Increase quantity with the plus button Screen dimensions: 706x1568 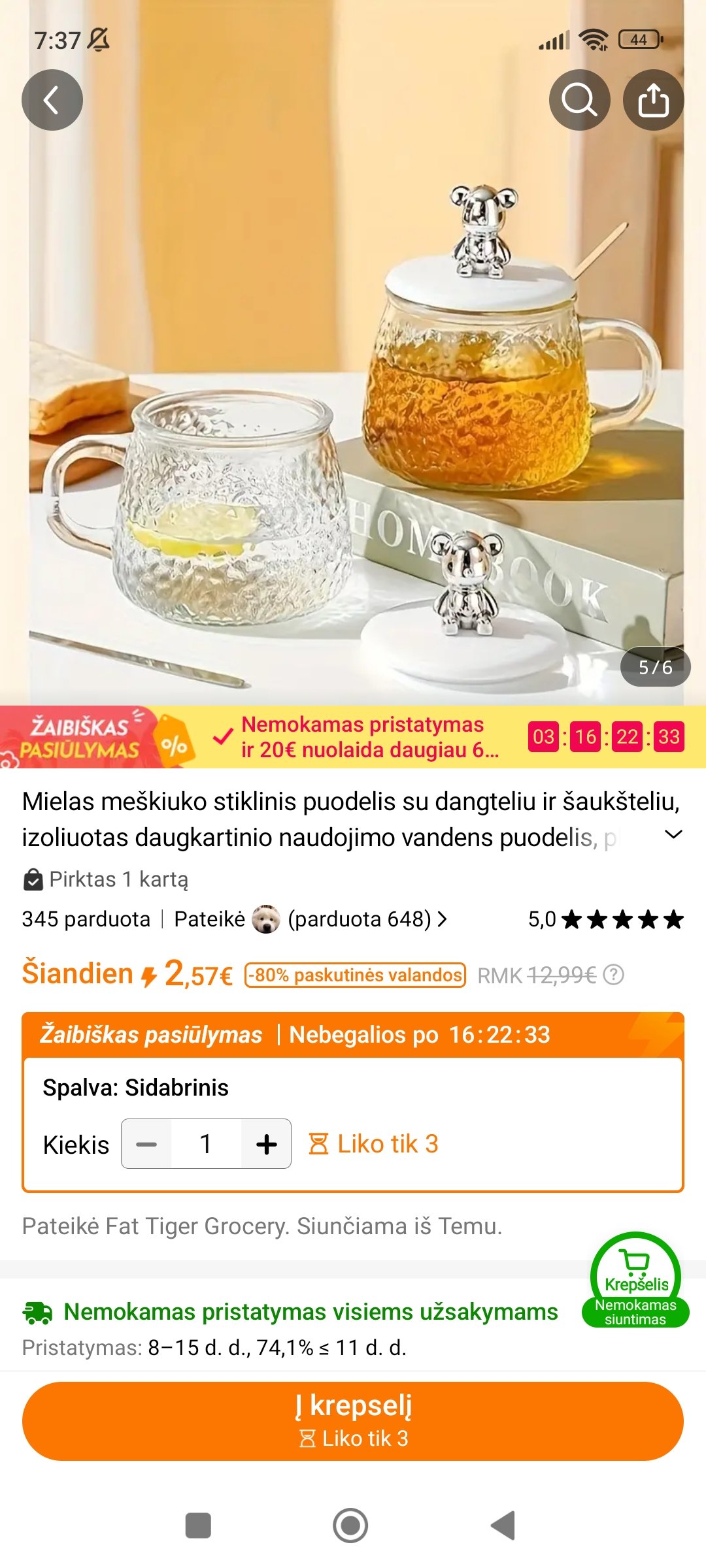point(266,1144)
